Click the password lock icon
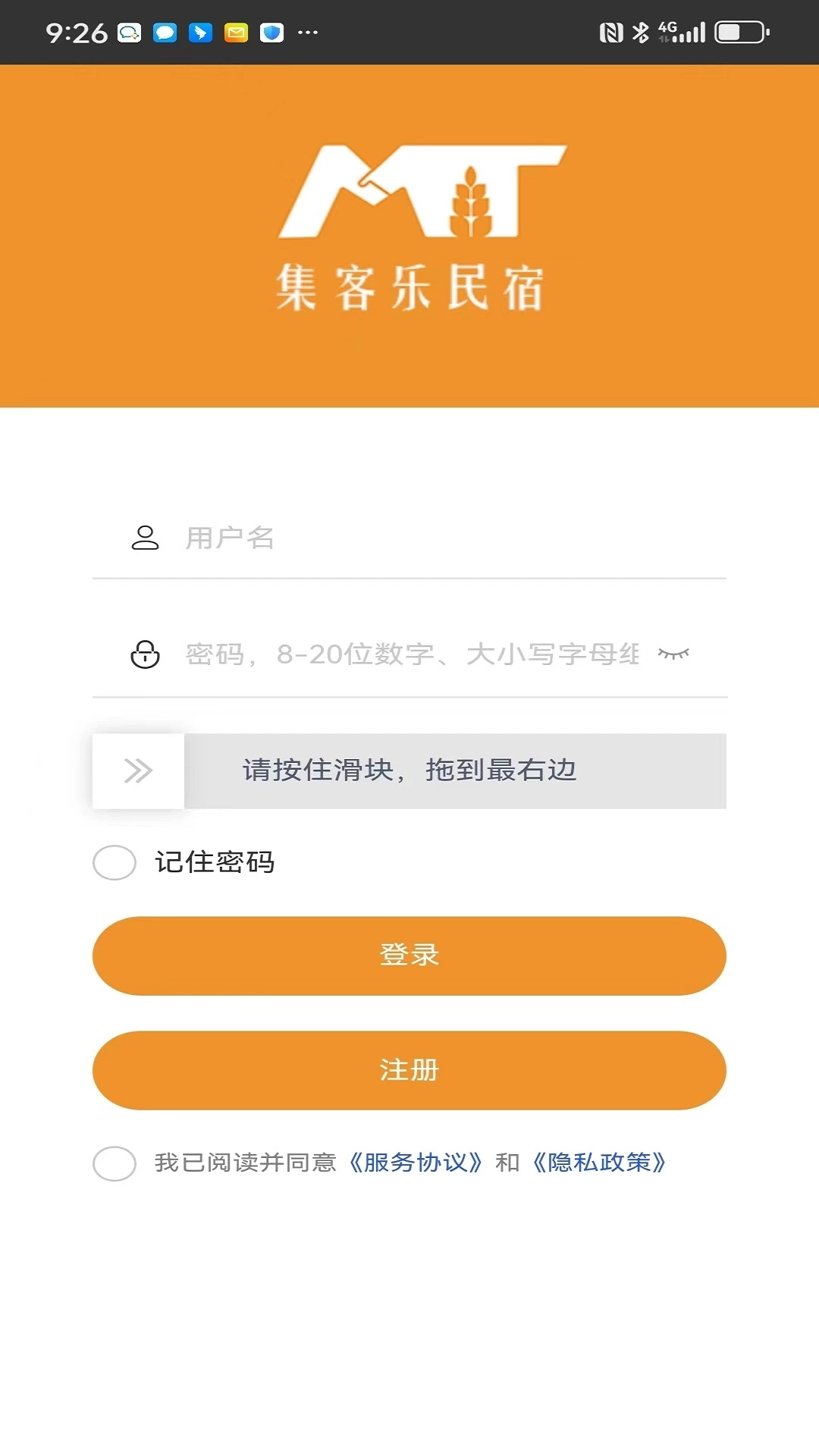This screenshot has height=1456, width=819. click(145, 654)
